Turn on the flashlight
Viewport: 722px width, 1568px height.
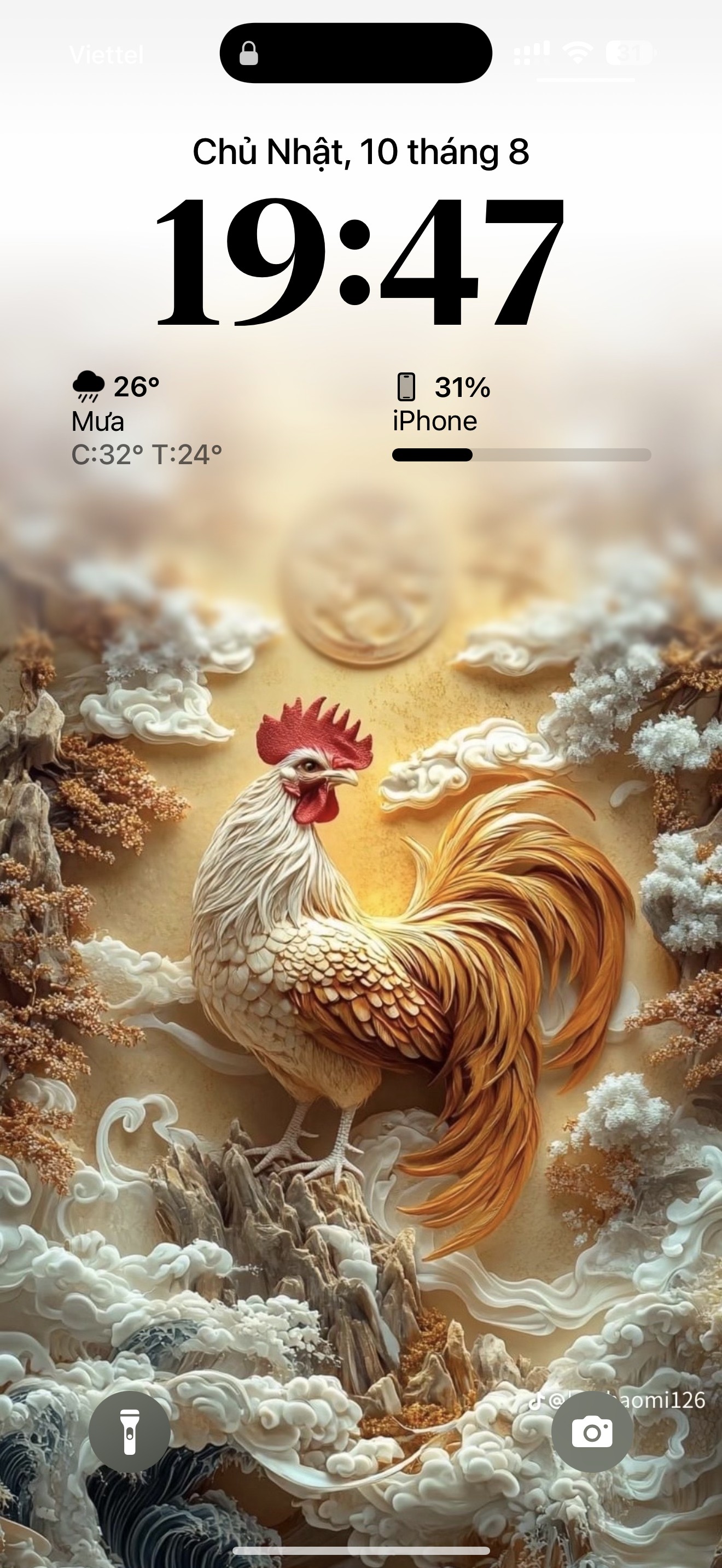click(130, 1432)
